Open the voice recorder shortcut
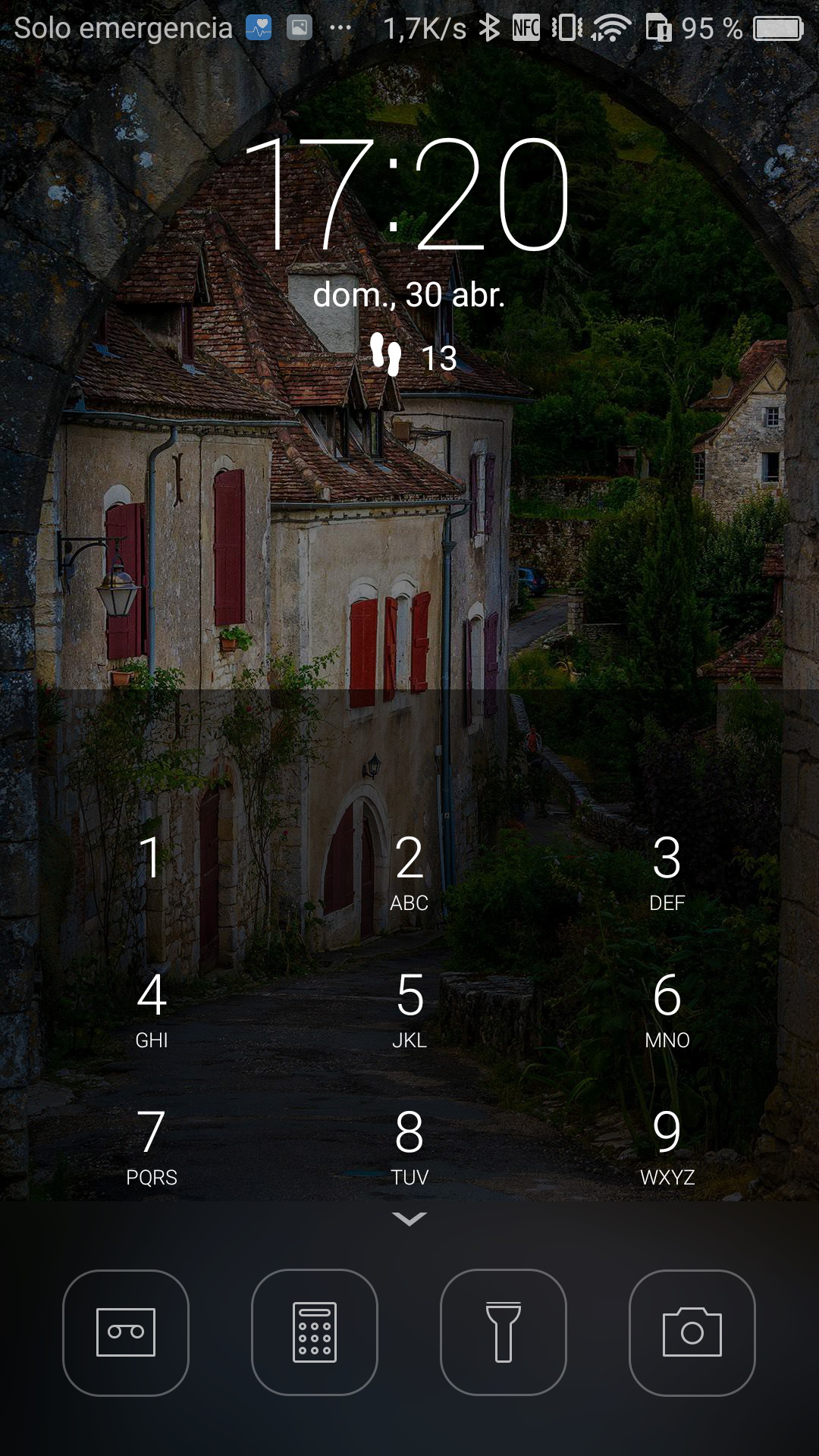Viewport: 819px width, 1456px height. [126, 1332]
